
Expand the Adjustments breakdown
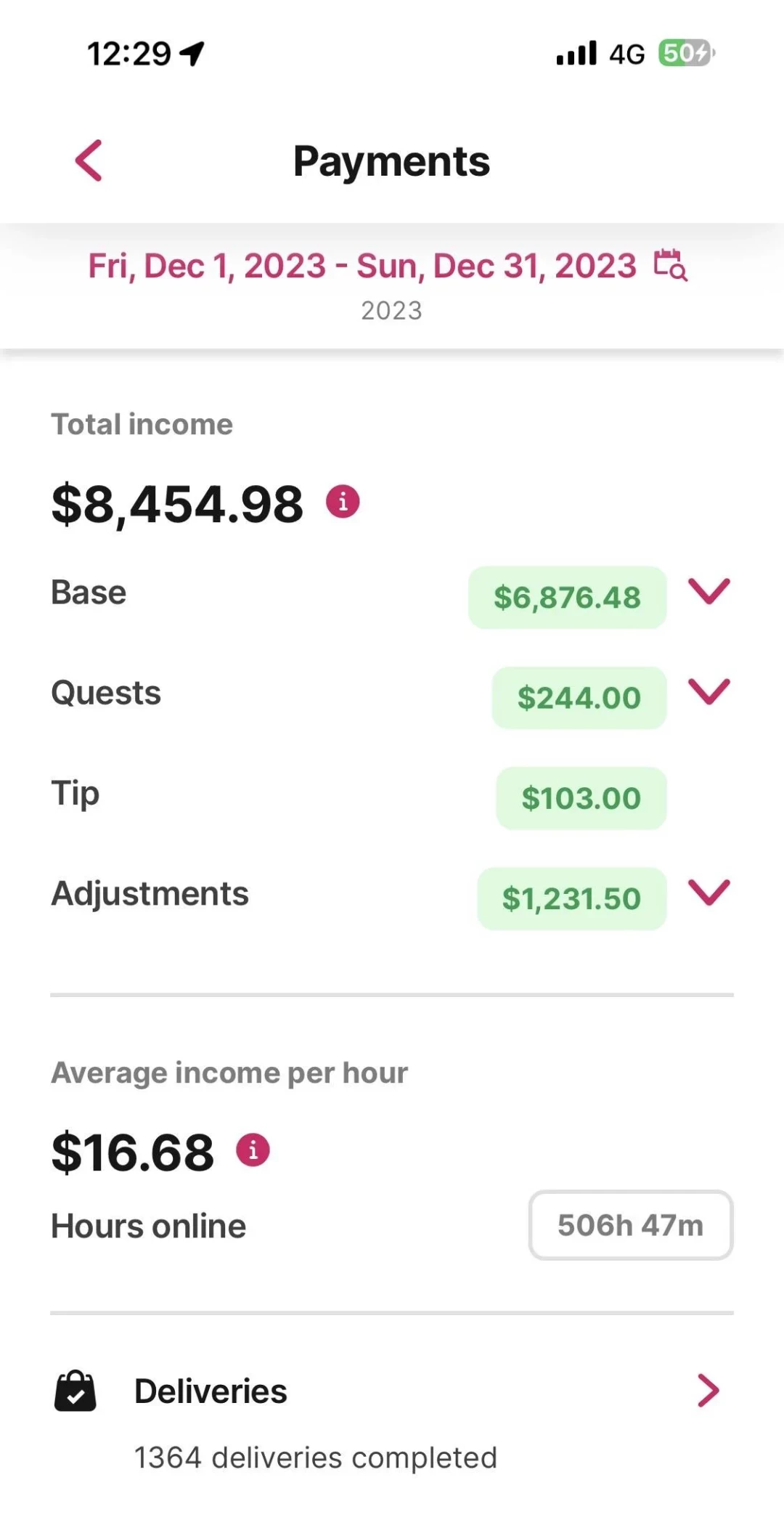(x=709, y=892)
